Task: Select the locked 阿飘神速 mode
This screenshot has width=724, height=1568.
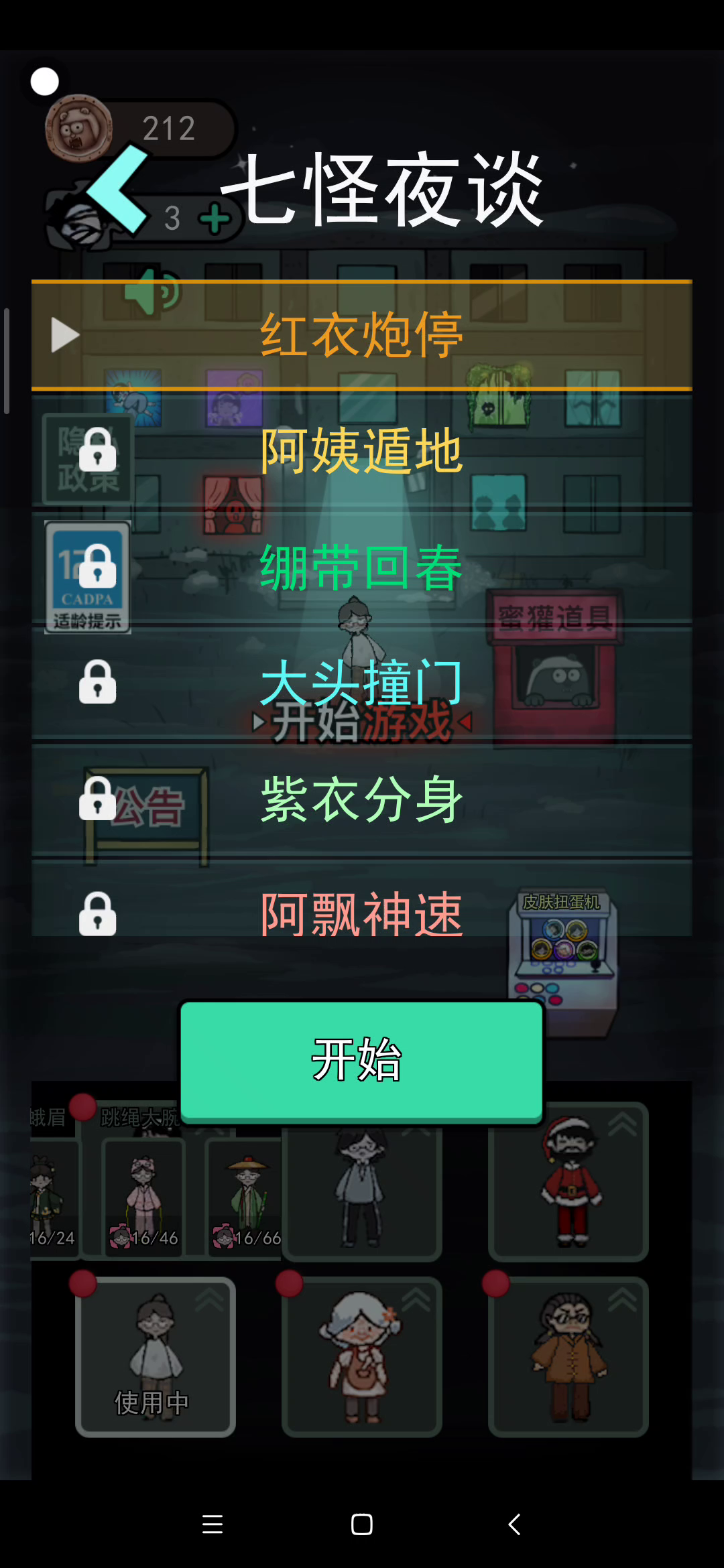Action: click(361, 915)
